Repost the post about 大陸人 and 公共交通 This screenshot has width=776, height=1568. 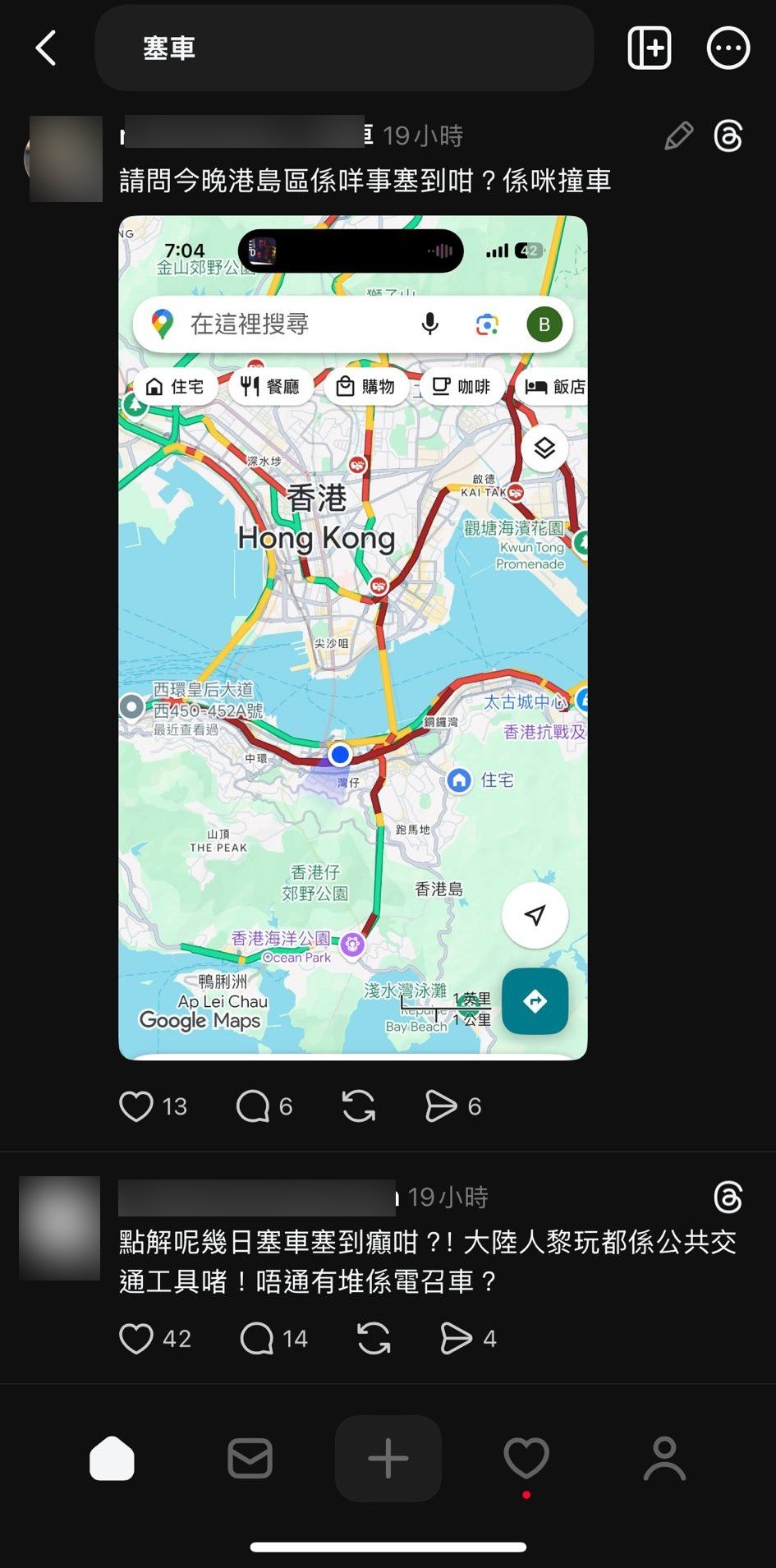click(x=374, y=1339)
